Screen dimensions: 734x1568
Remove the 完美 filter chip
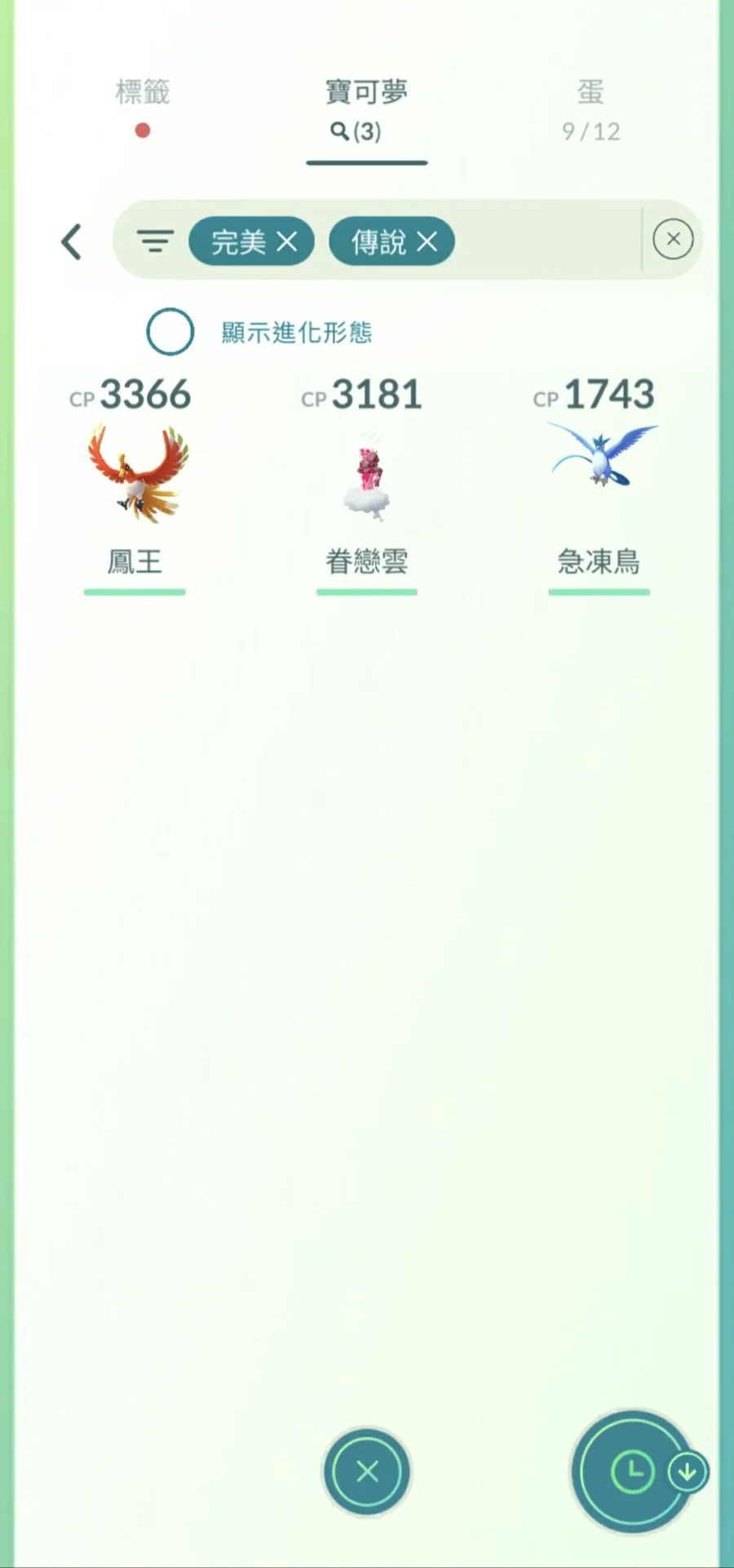tap(287, 241)
